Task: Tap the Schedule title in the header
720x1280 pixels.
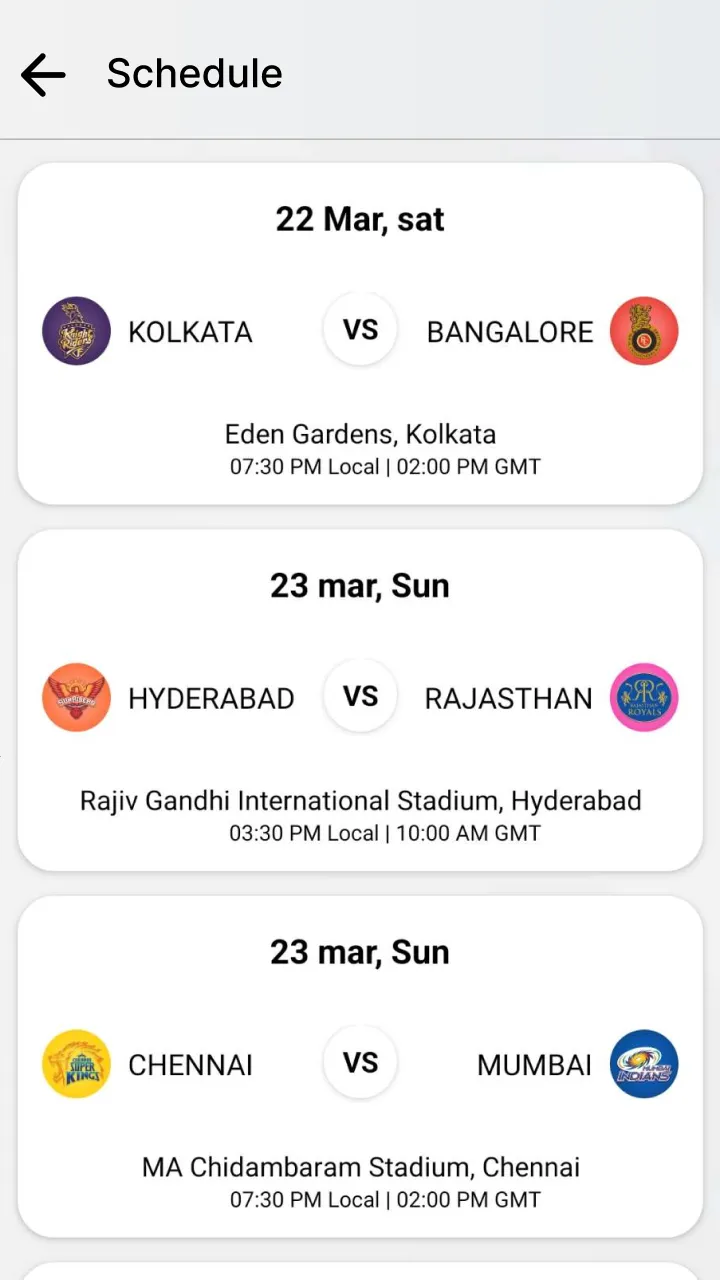Action: (x=194, y=73)
